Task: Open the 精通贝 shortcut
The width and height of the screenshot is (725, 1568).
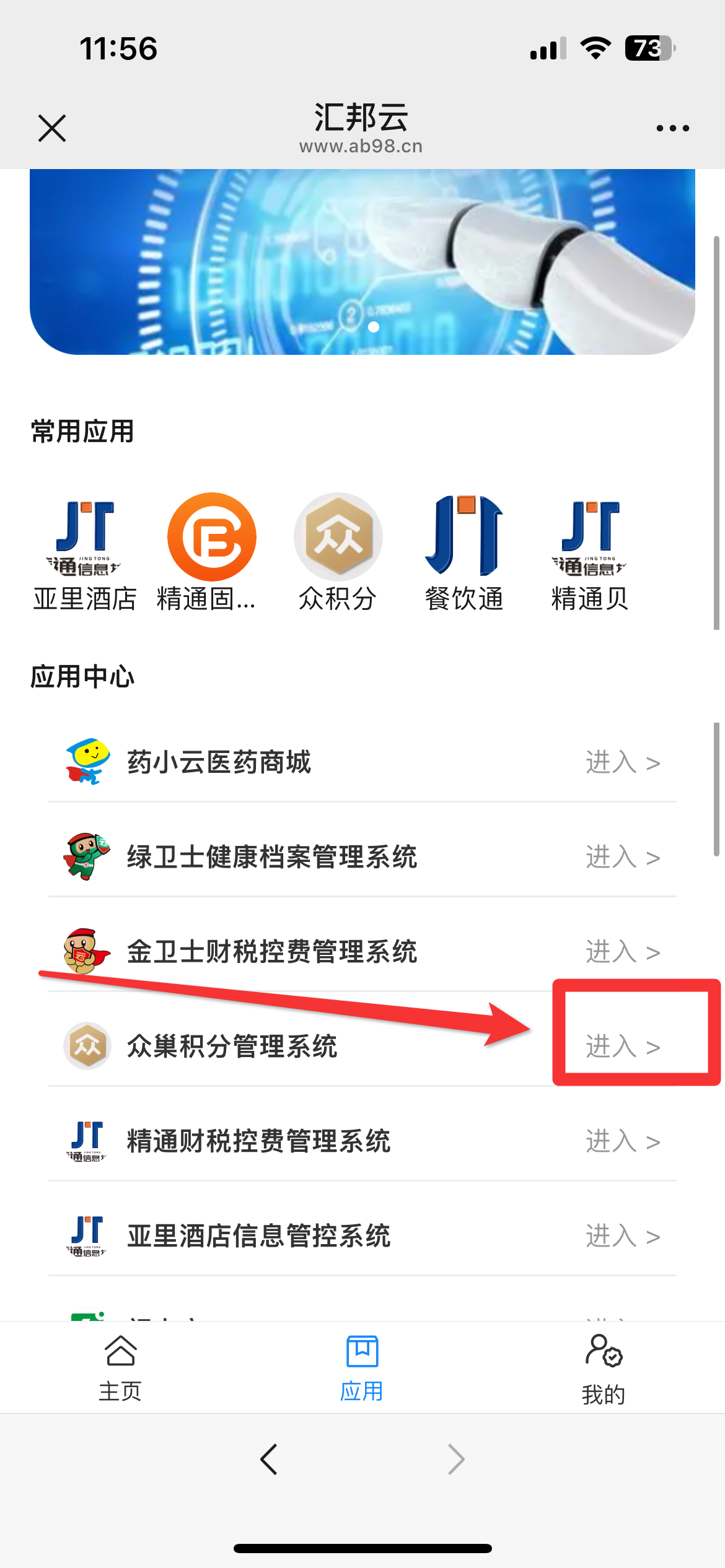Action: [590, 551]
